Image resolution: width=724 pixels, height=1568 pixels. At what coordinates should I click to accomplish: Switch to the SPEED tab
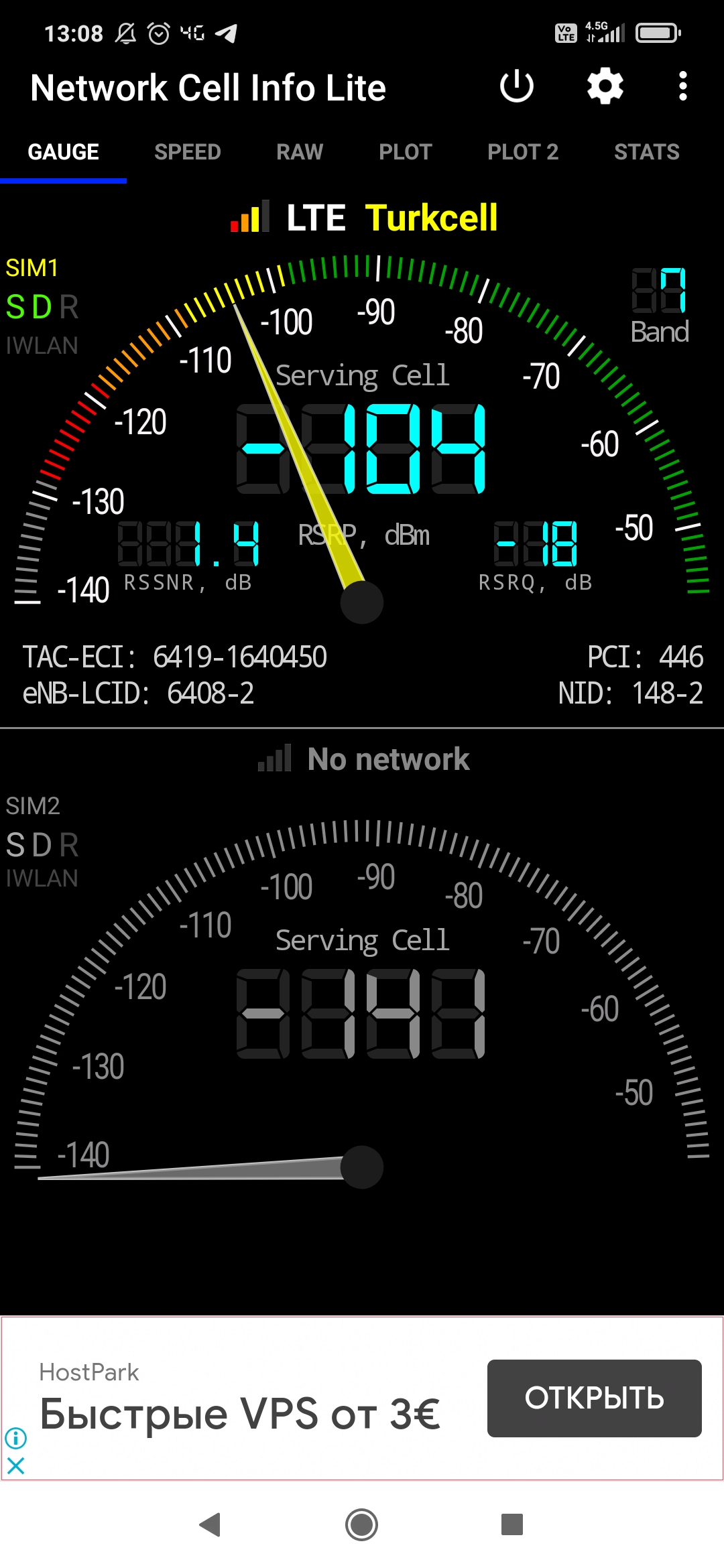tap(188, 152)
